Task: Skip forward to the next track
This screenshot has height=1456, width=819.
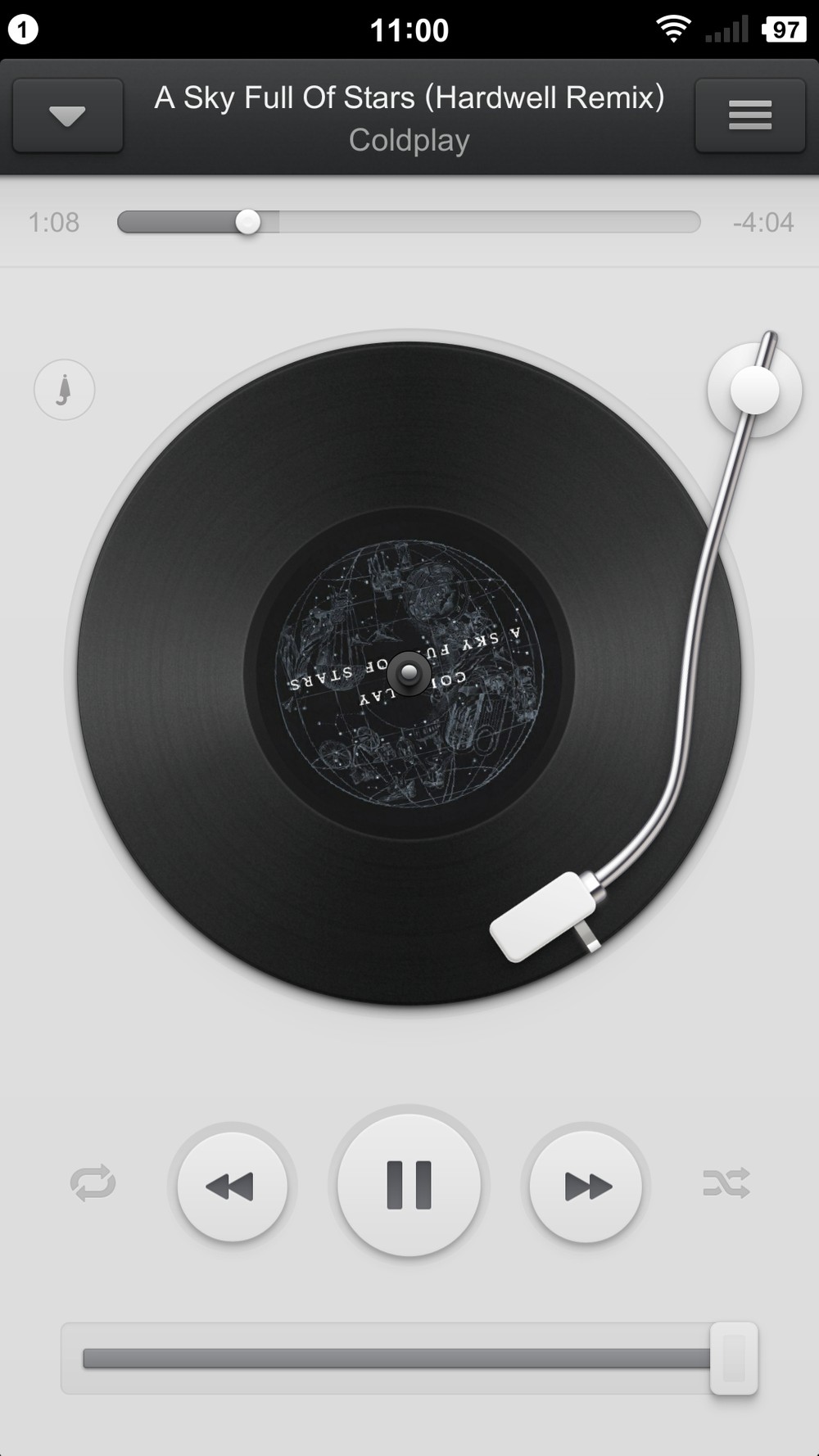Action: tap(586, 1185)
